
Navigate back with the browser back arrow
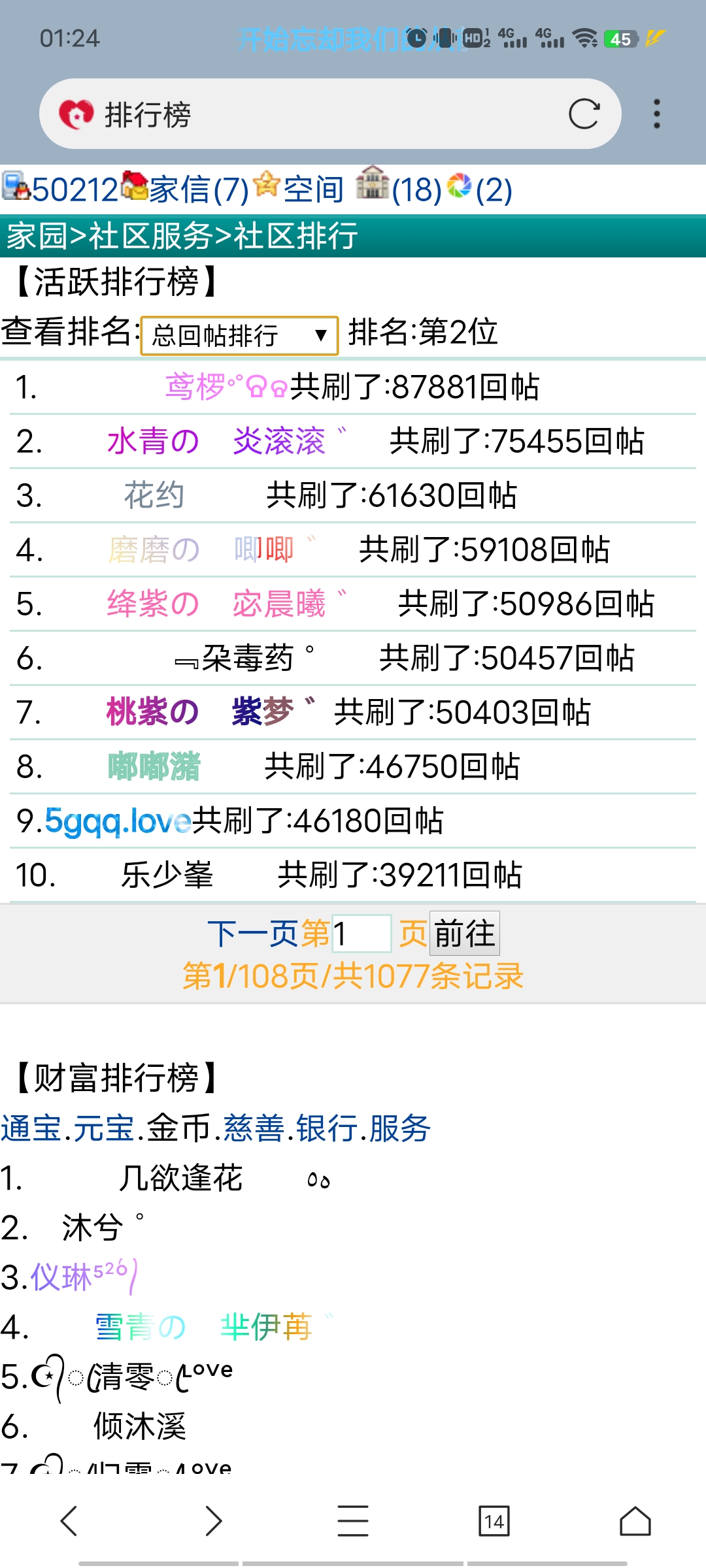pos(69,1521)
